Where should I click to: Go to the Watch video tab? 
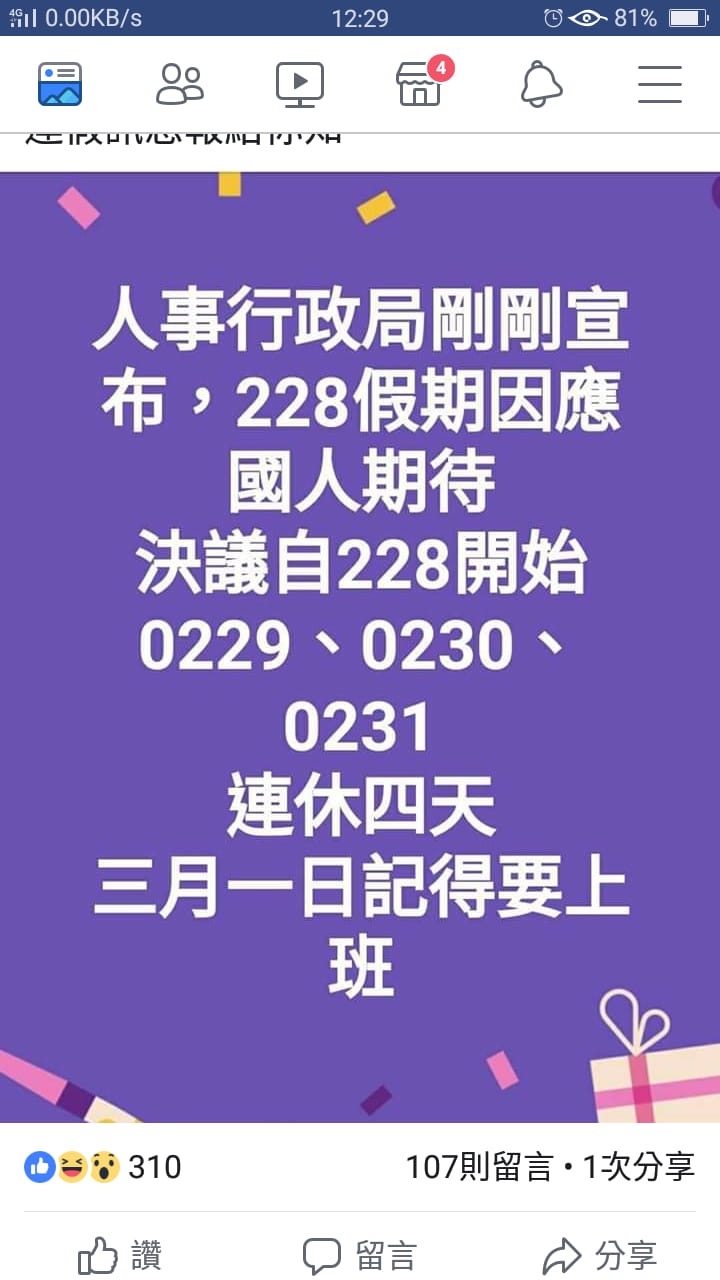click(300, 84)
